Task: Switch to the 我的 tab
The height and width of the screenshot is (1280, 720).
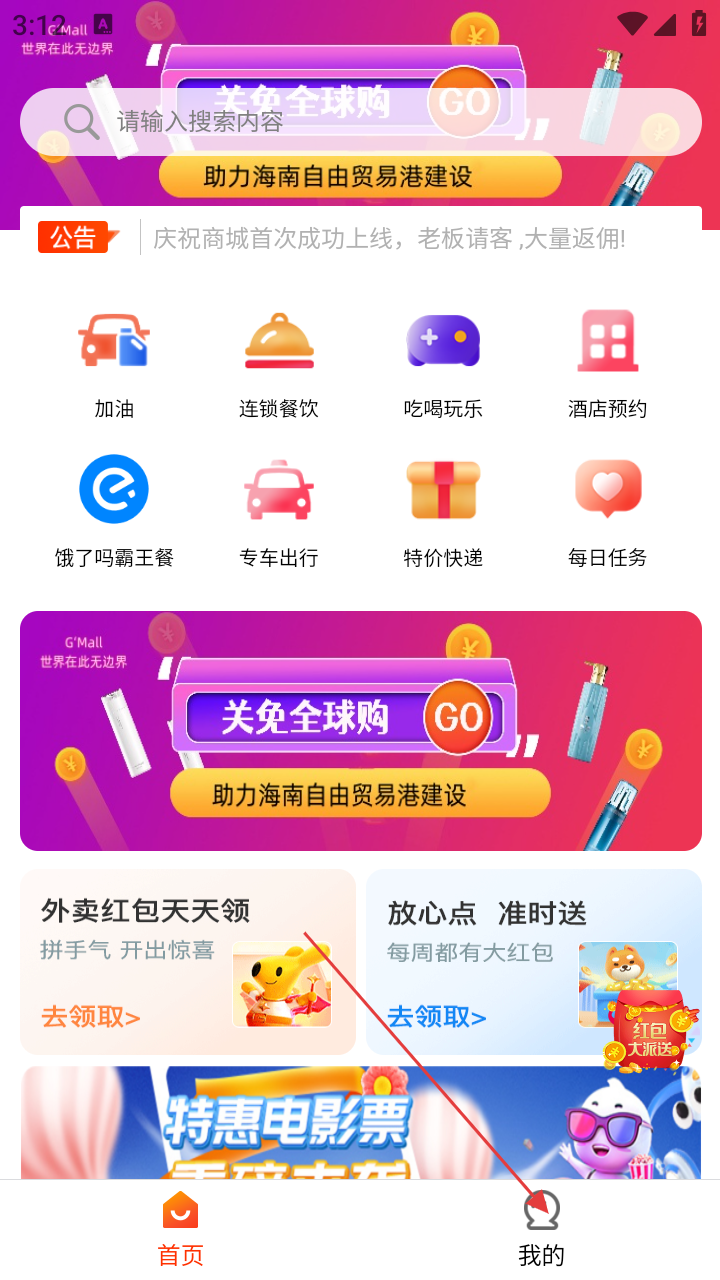Action: coord(541,1230)
